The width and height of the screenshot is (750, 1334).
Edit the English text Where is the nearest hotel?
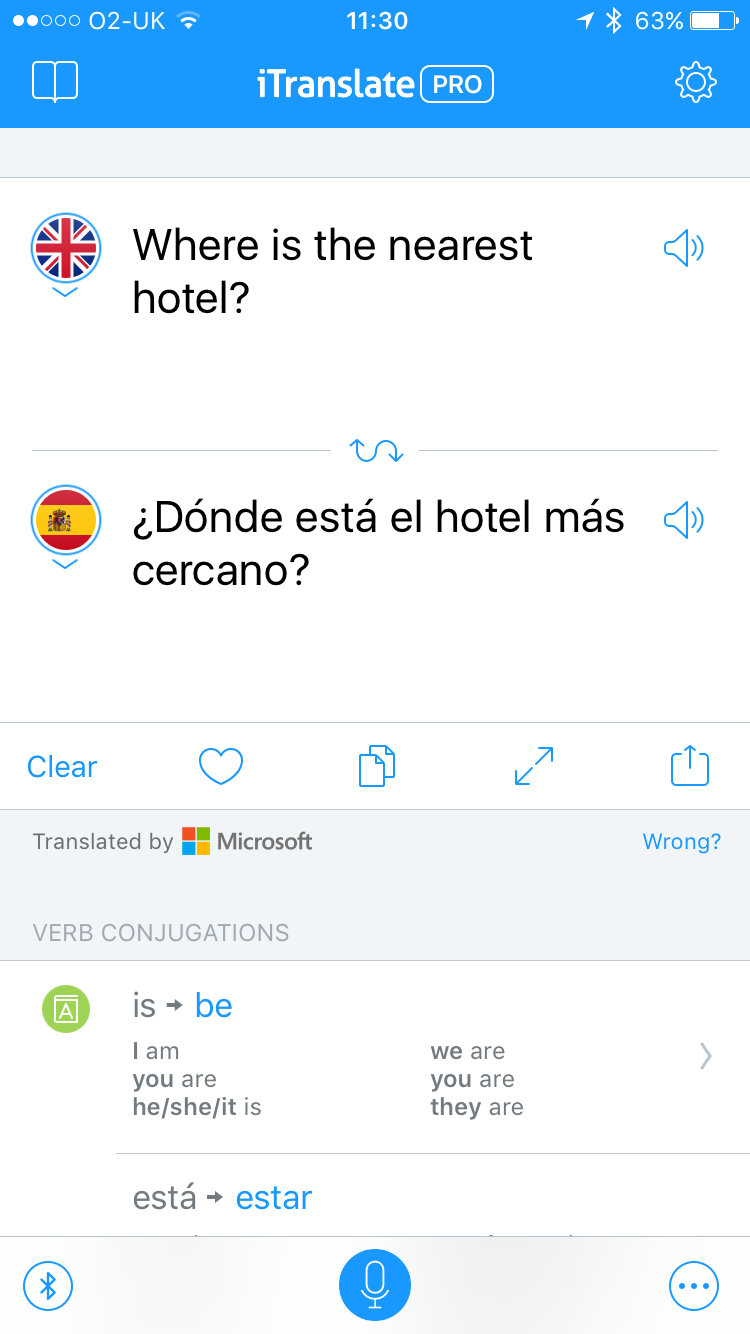[333, 271]
